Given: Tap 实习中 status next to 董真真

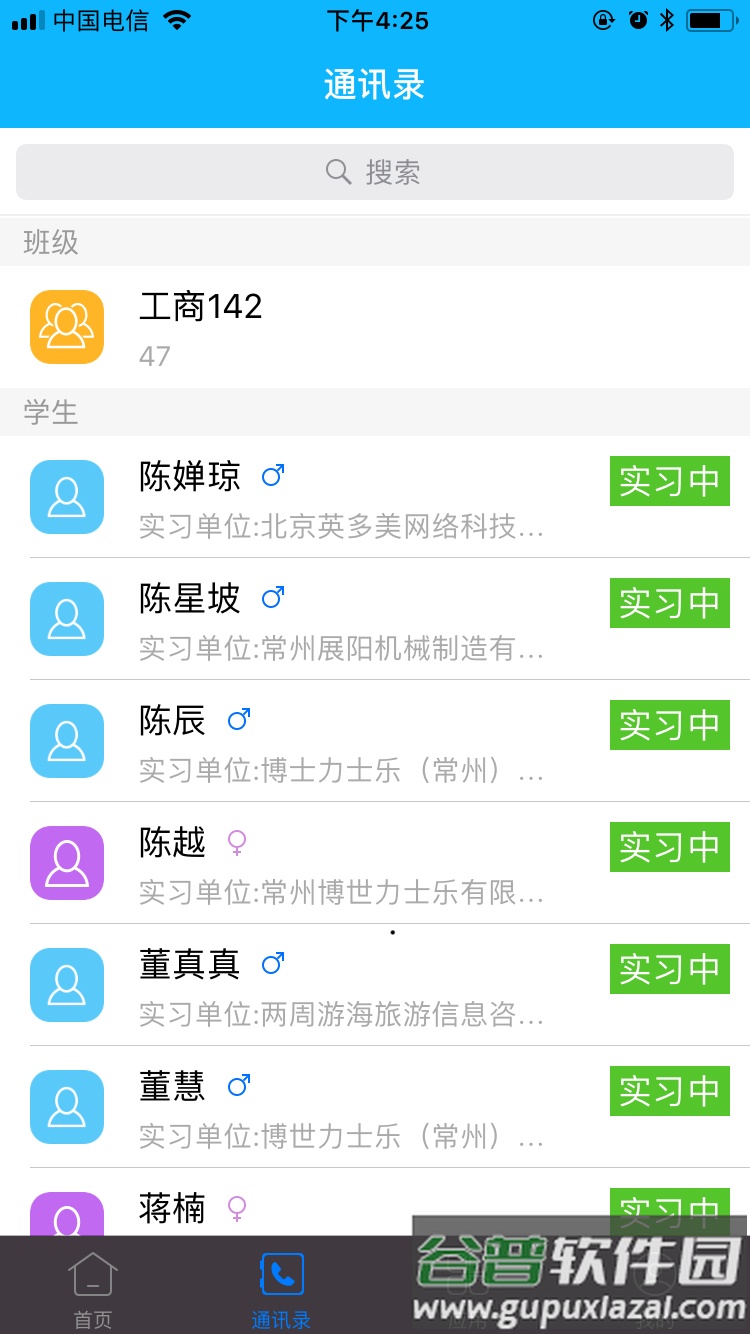Looking at the screenshot, I should pos(668,968).
